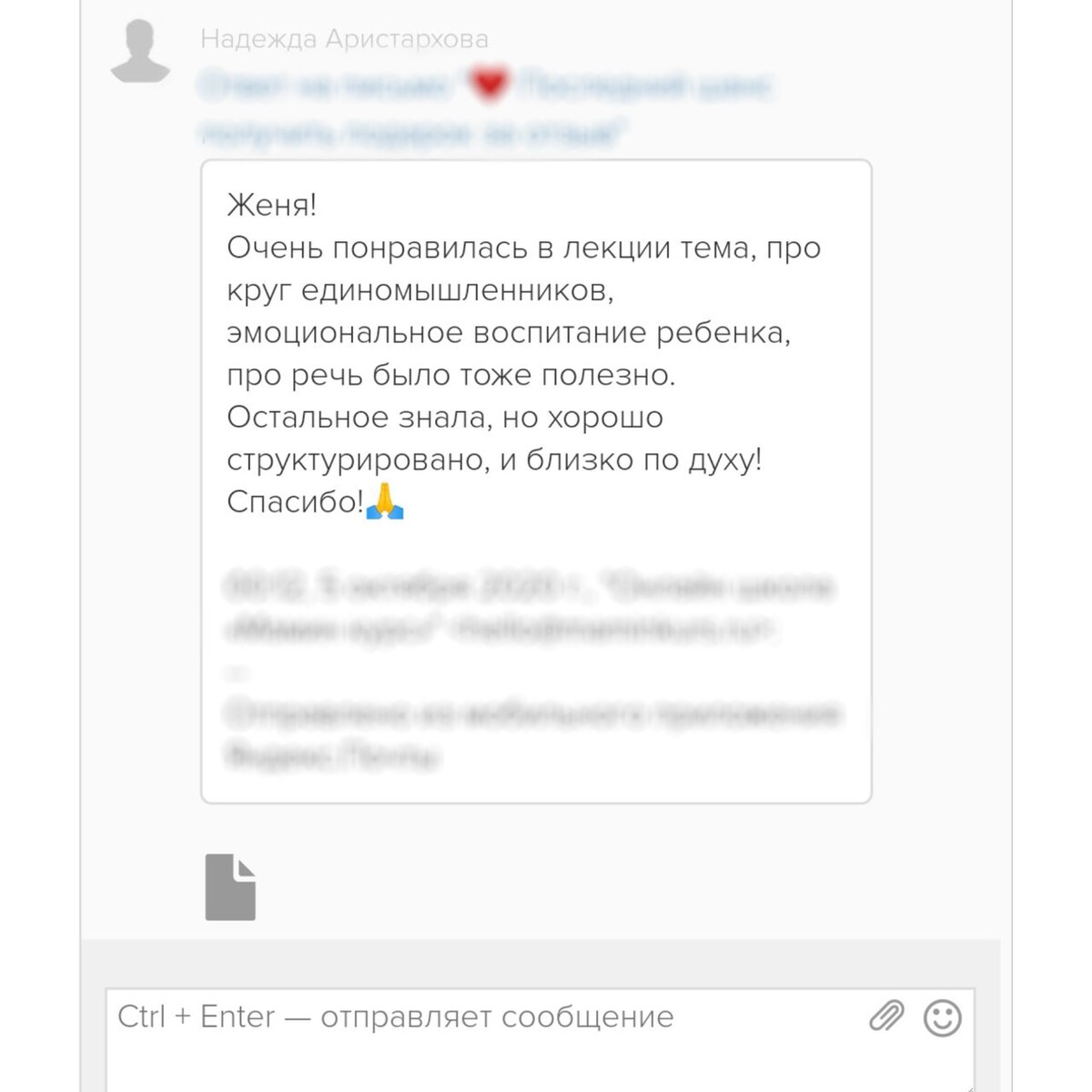Tap the paperclip attach icon
Image resolution: width=1092 pixels, height=1092 pixels.
coord(885,1016)
